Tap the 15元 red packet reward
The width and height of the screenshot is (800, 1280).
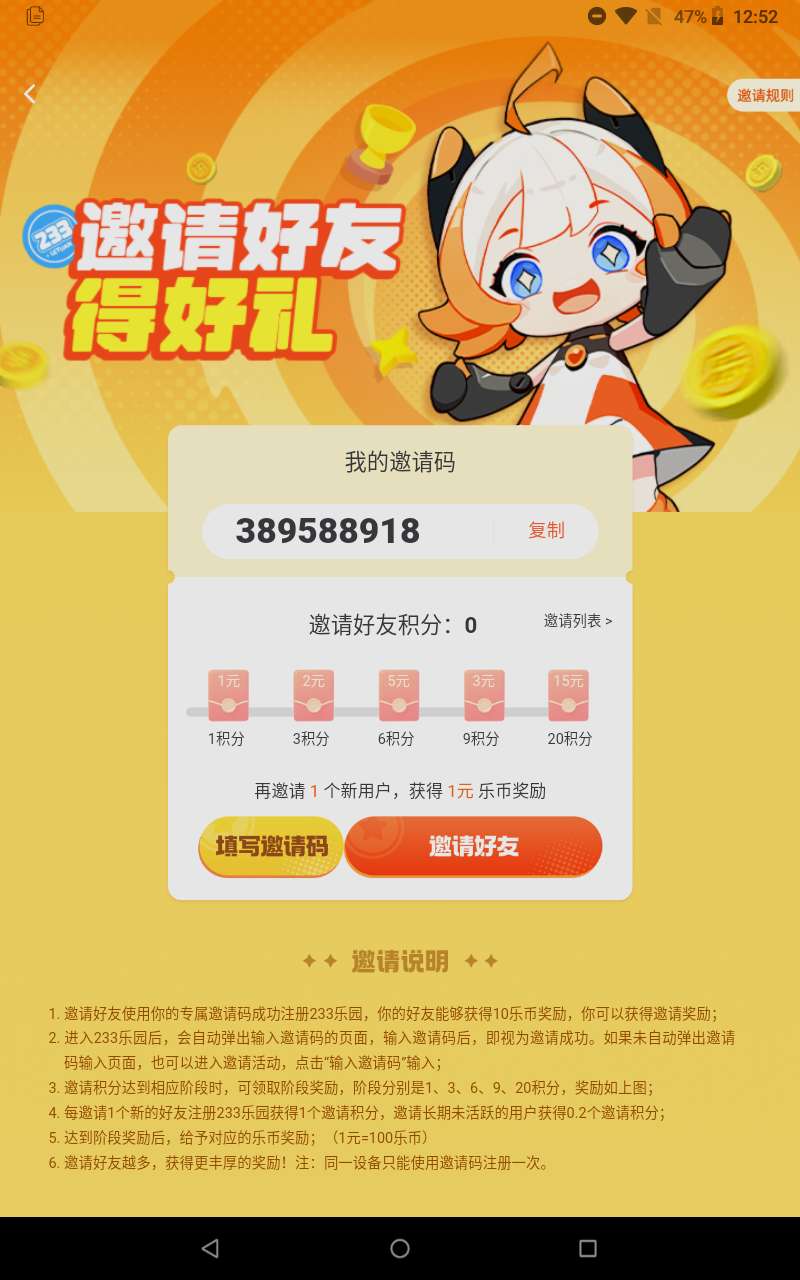pos(568,696)
